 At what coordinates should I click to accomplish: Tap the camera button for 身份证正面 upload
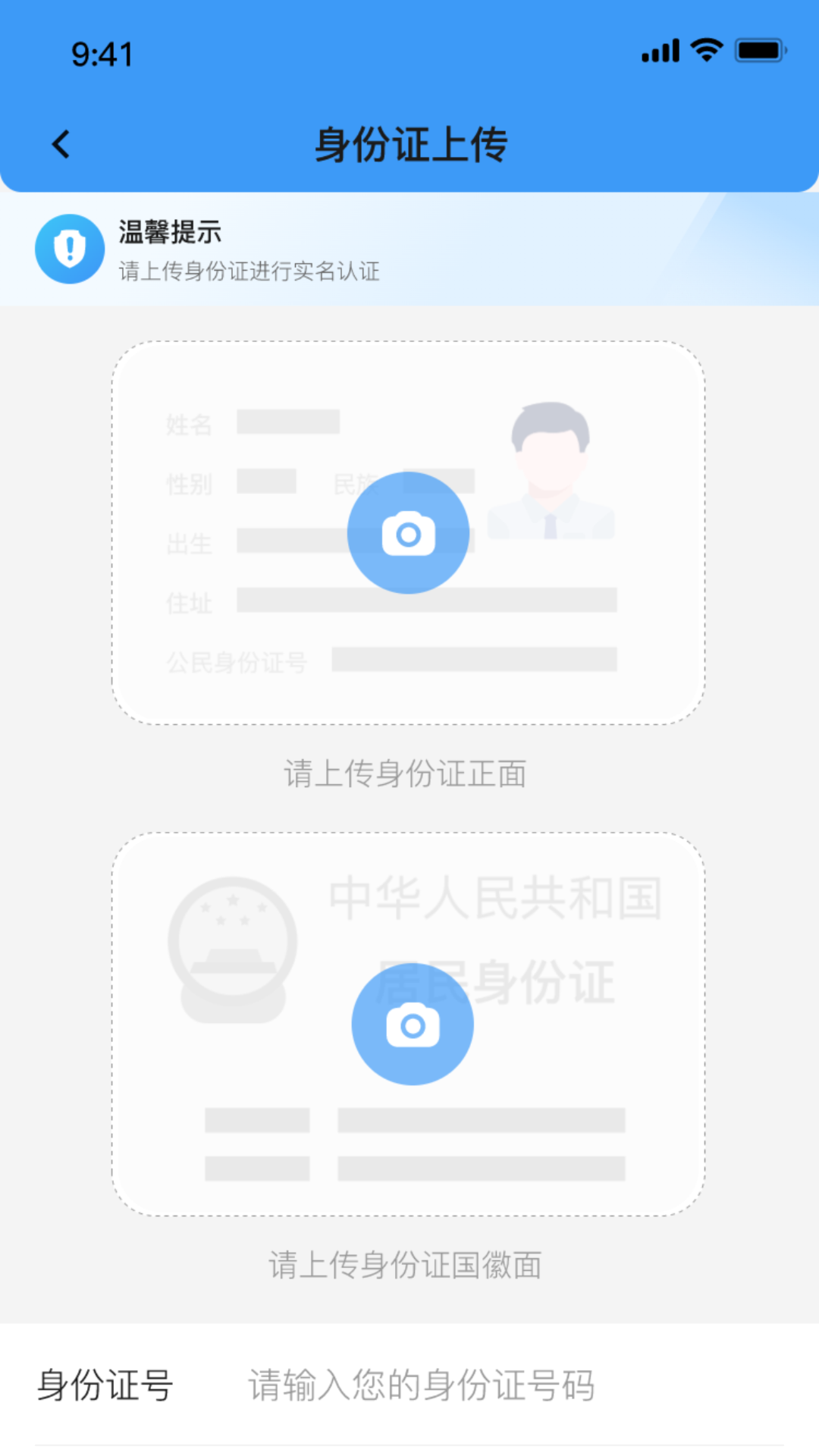pyautogui.click(x=408, y=533)
